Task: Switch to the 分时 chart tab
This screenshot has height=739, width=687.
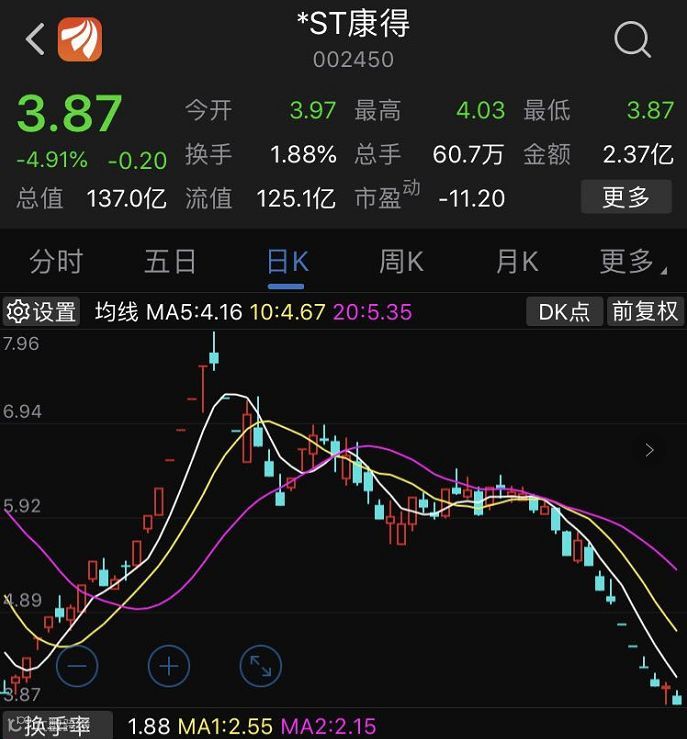Action: pos(56,262)
